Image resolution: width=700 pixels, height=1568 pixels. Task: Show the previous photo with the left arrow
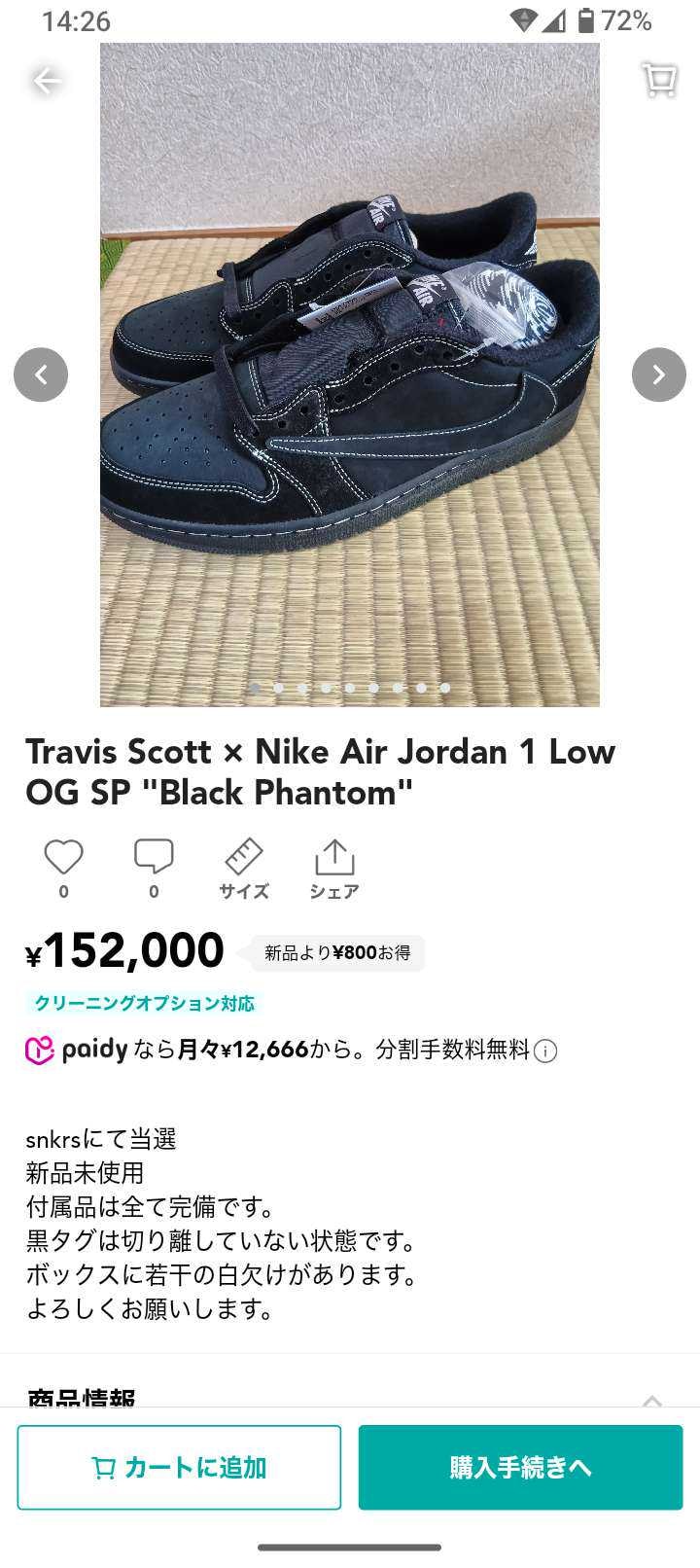pos(41,374)
